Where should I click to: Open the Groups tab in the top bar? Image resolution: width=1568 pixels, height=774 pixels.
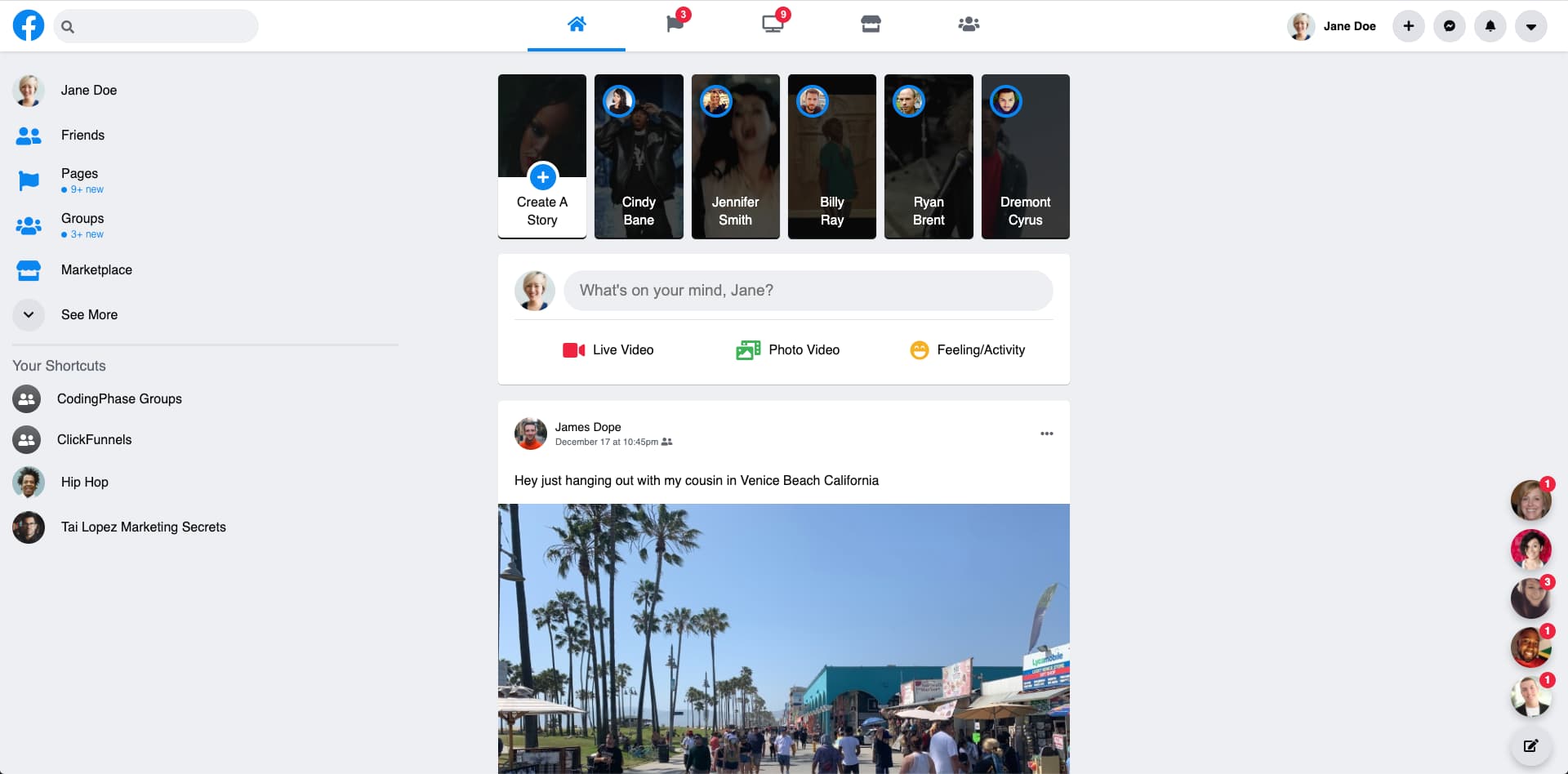[x=969, y=24]
